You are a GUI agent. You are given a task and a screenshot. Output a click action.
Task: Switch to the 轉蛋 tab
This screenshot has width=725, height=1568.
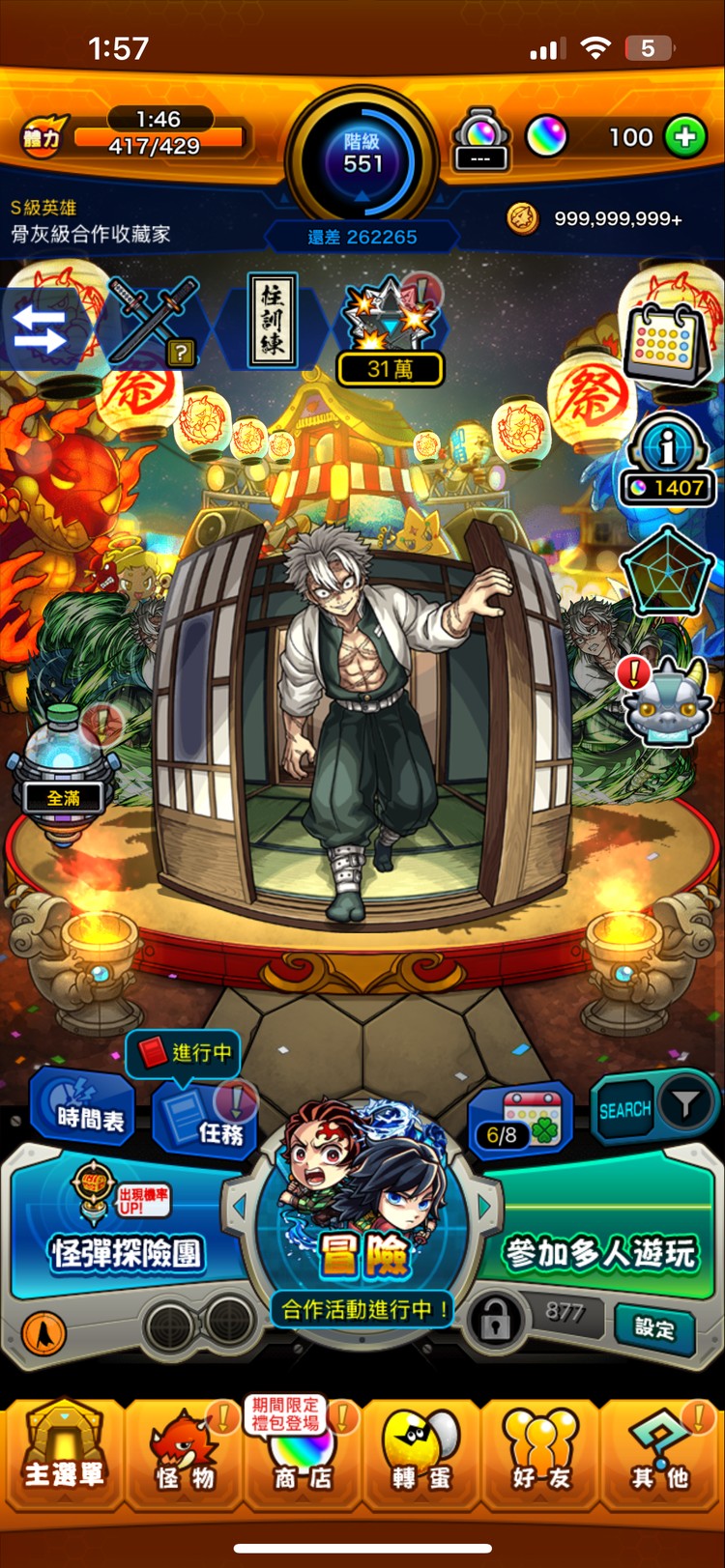point(421,1457)
